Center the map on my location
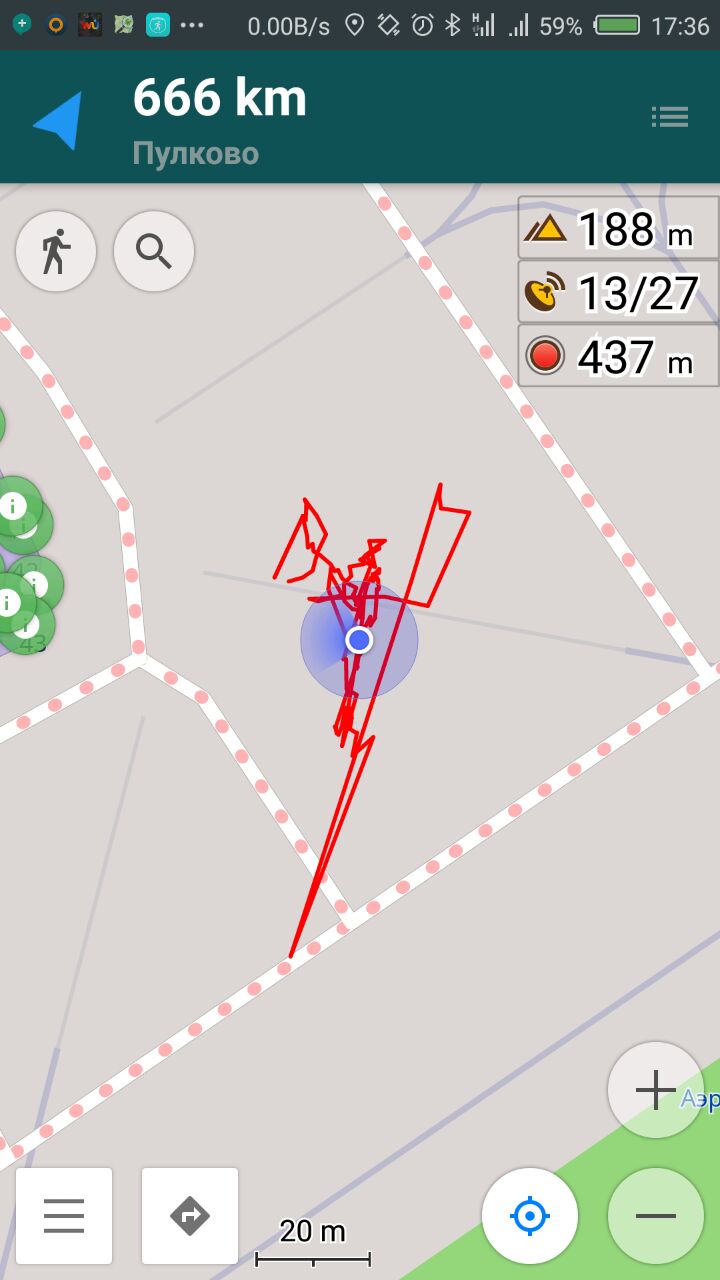This screenshot has width=720, height=1280. click(x=530, y=1216)
